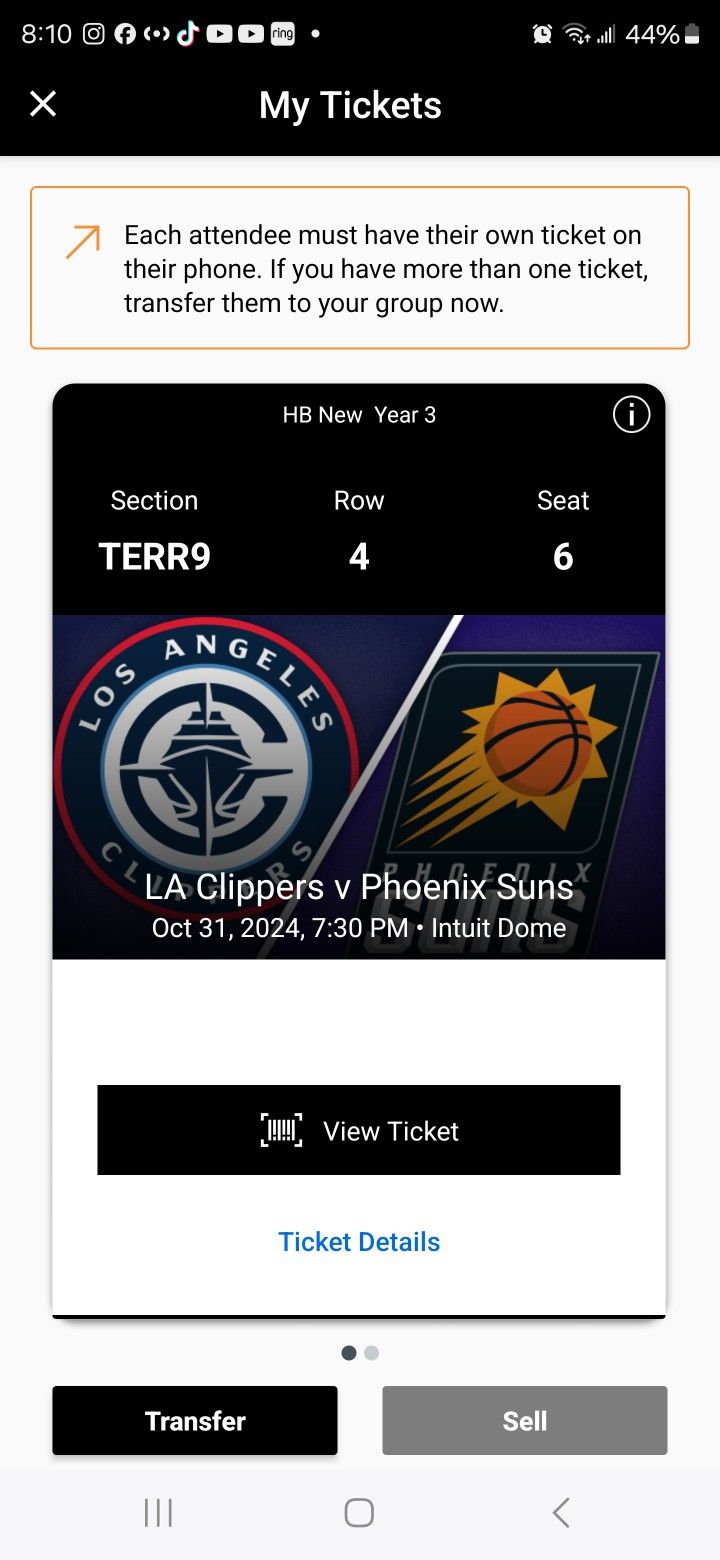Tap the Ring notification icon
This screenshot has height=1560, width=720.
tap(281, 33)
